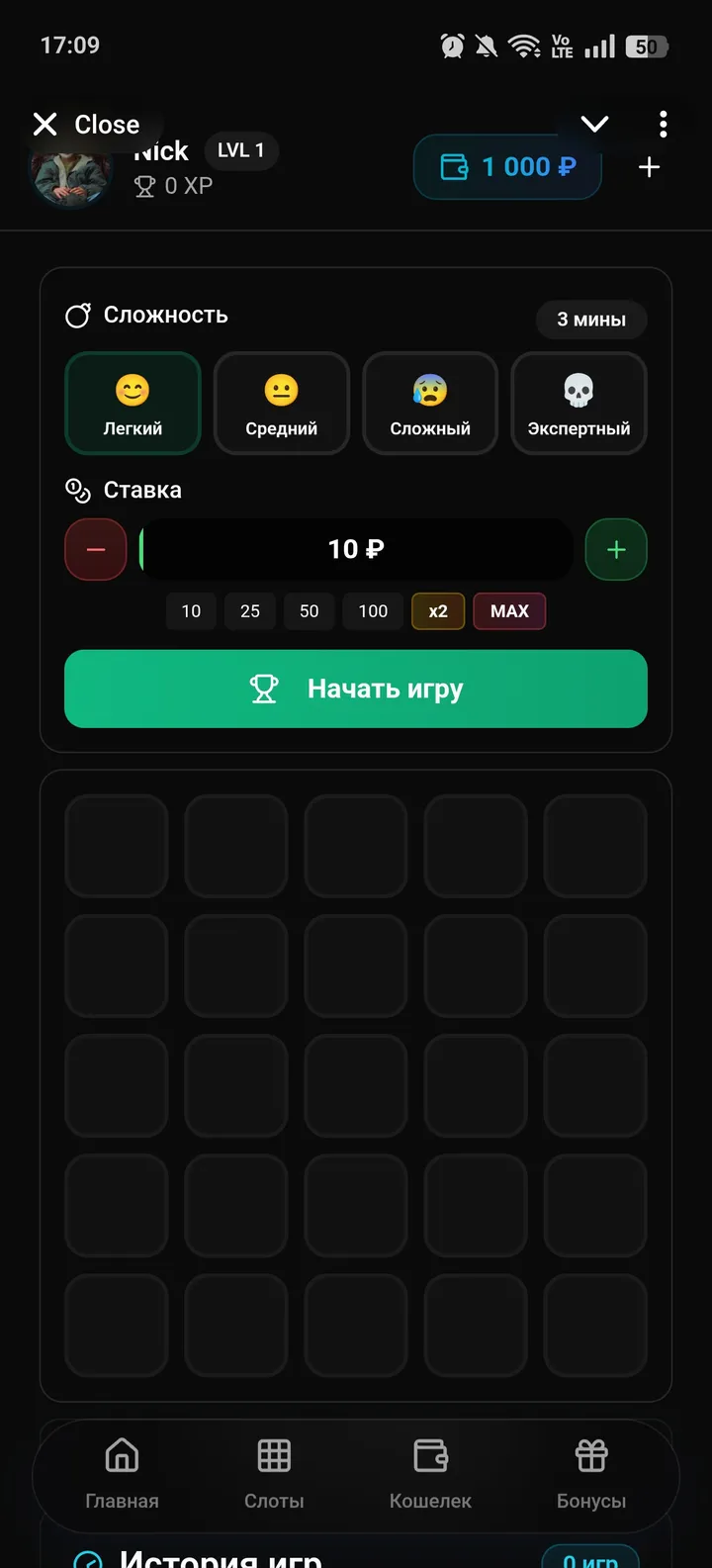The height and width of the screenshot is (1568, 712).
Task: Tap the plus icon to top up balance
Action: tap(649, 166)
